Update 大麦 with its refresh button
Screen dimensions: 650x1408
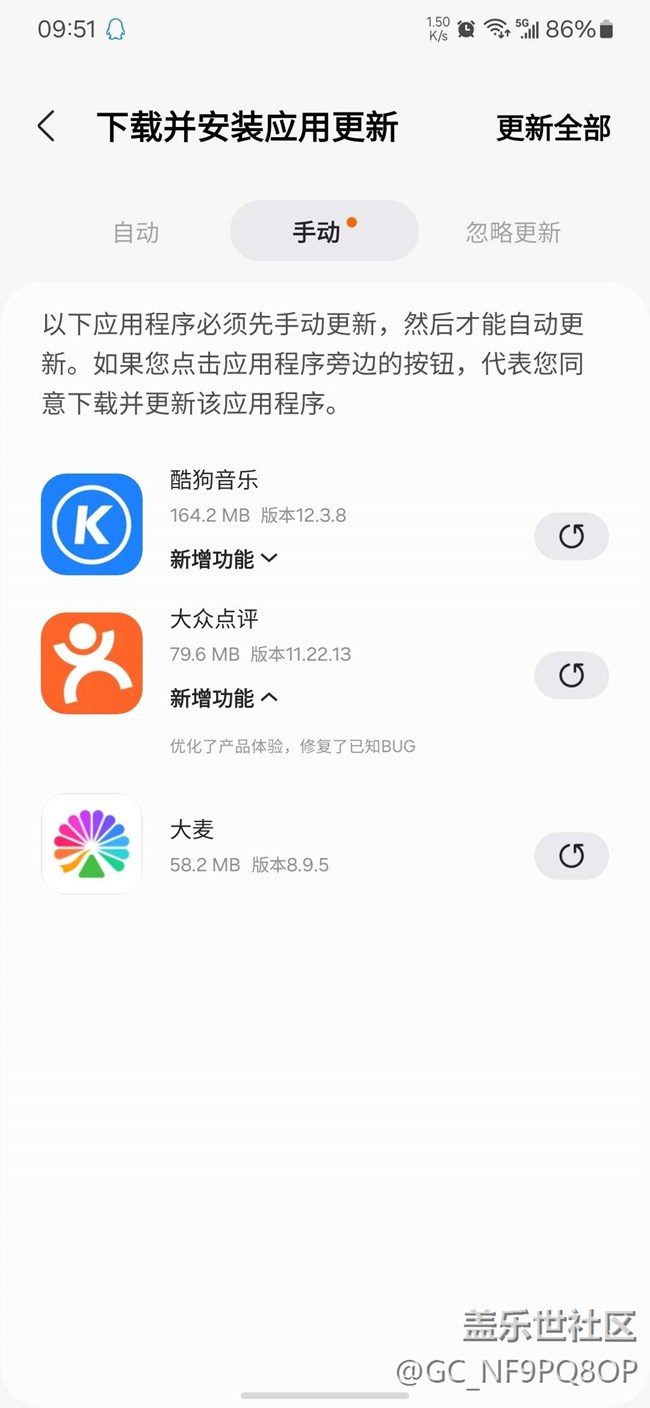pyautogui.click(x=571, y=855)
